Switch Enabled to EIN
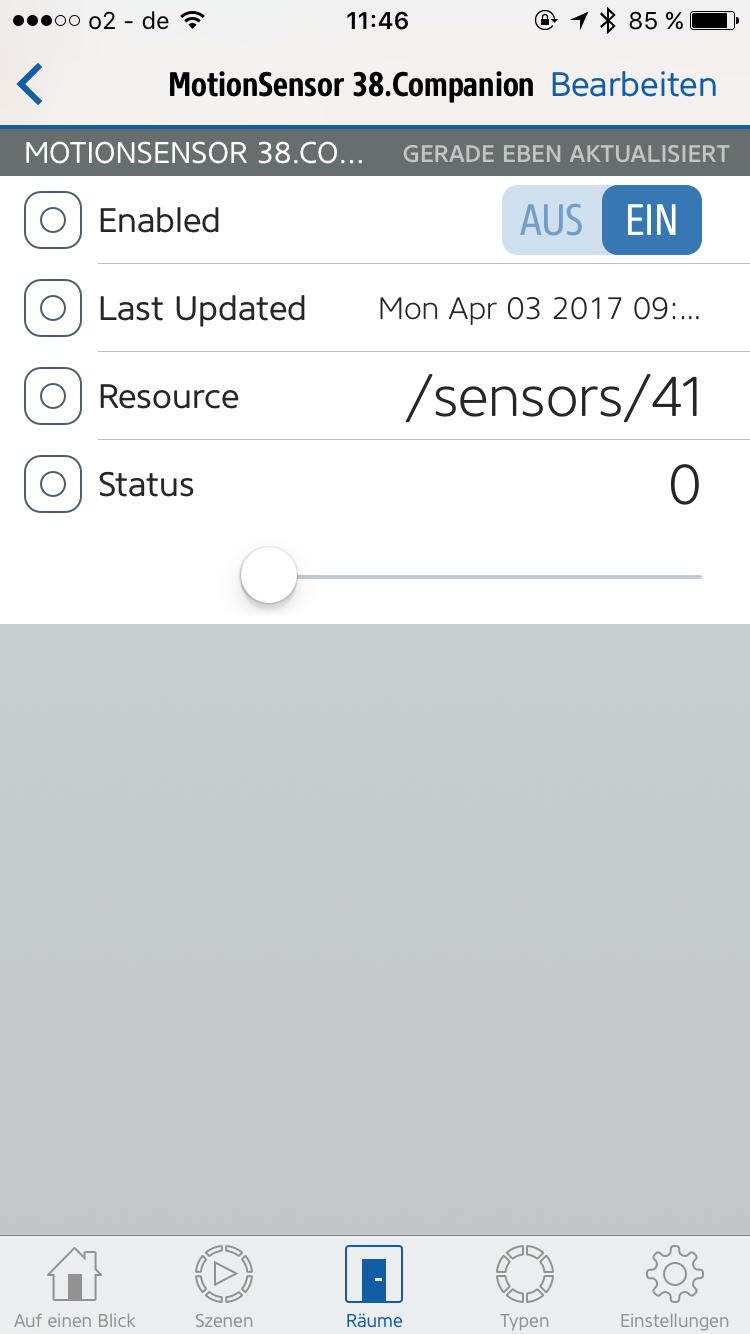The image size is (750, 1334). coord(652,220)
